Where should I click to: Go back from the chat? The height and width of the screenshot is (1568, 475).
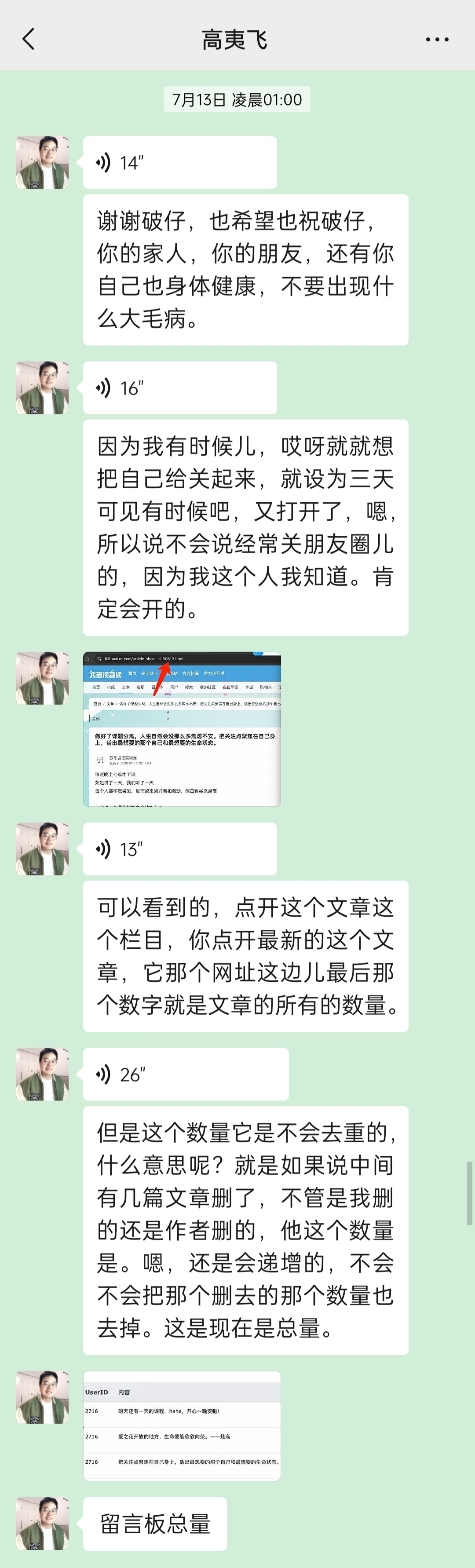pos(29,39)
